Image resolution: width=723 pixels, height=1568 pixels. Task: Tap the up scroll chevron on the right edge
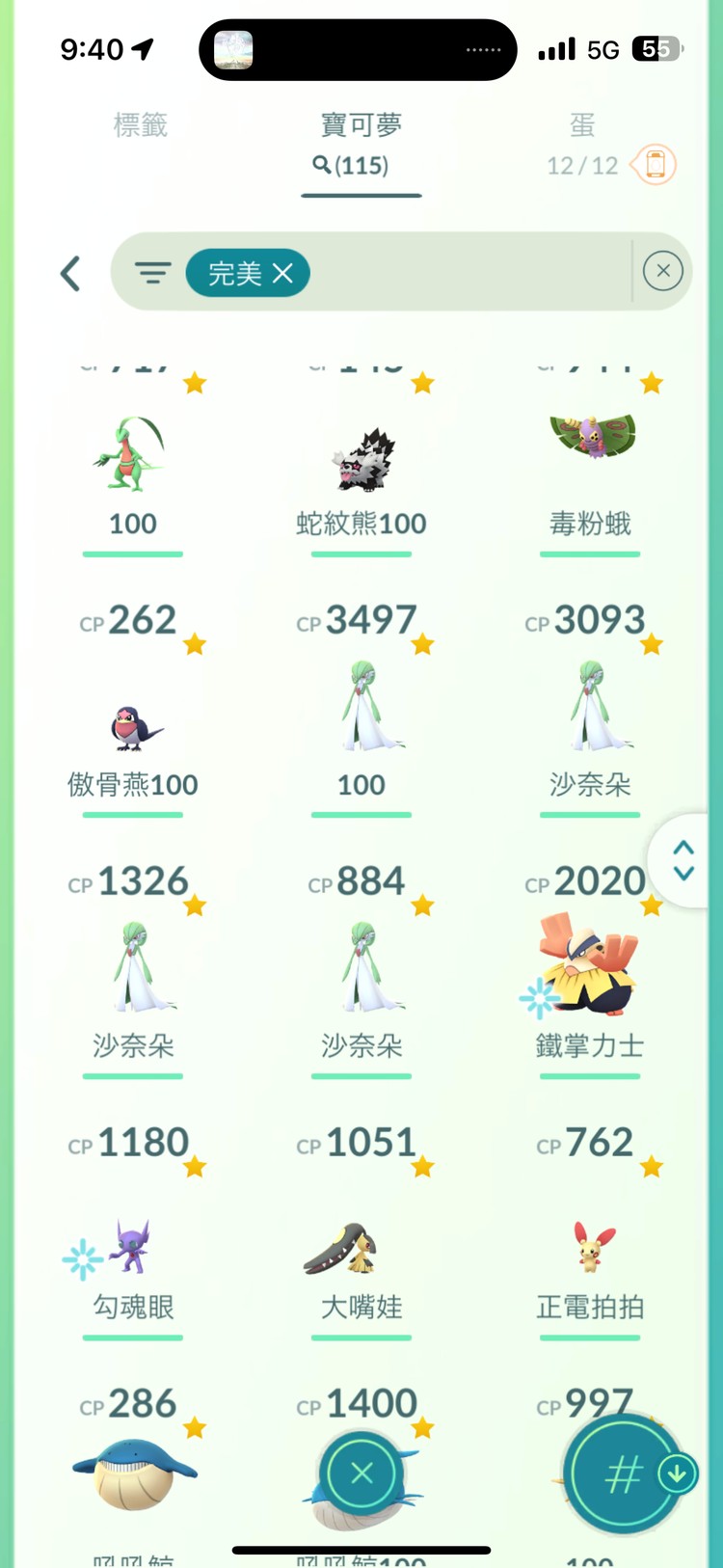(683, 848)
